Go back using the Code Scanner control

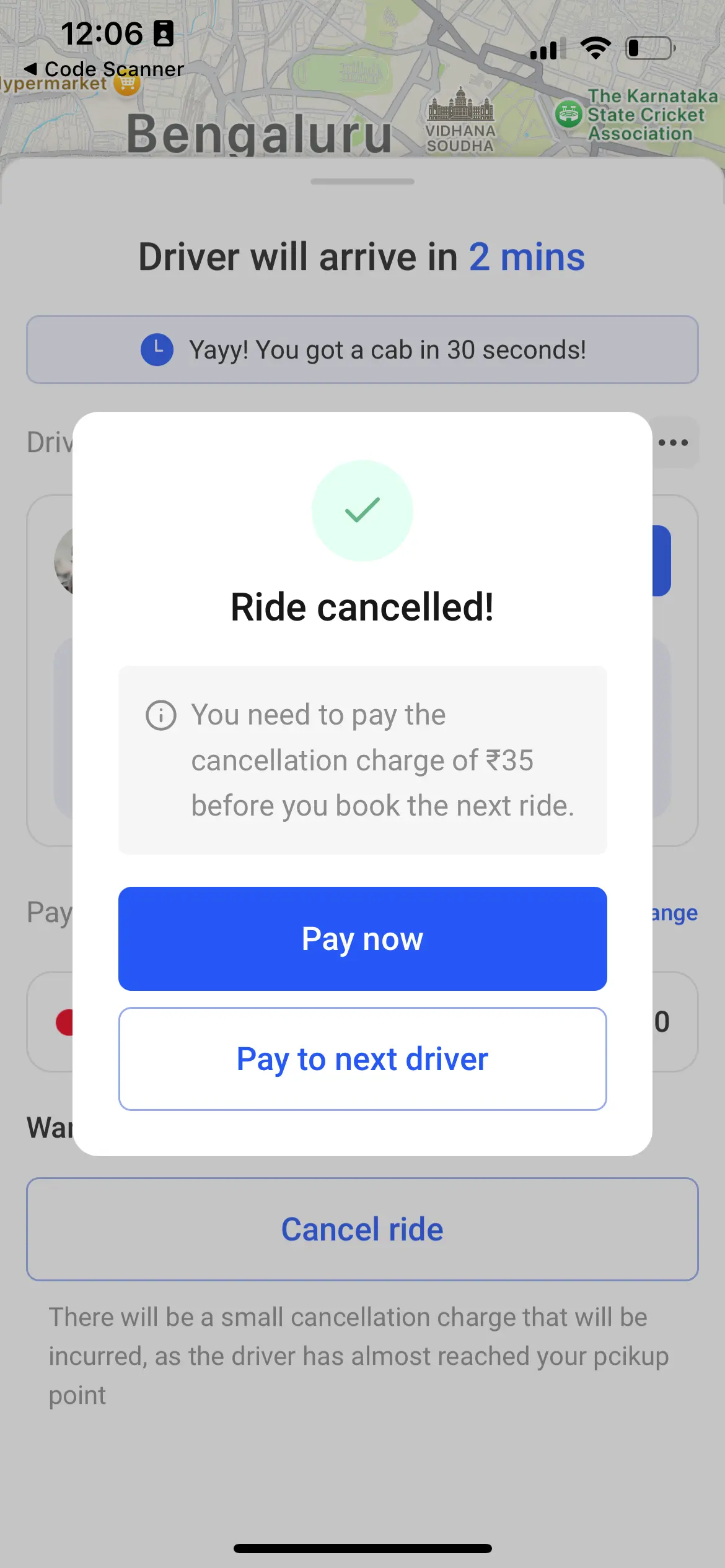[102, 69]
